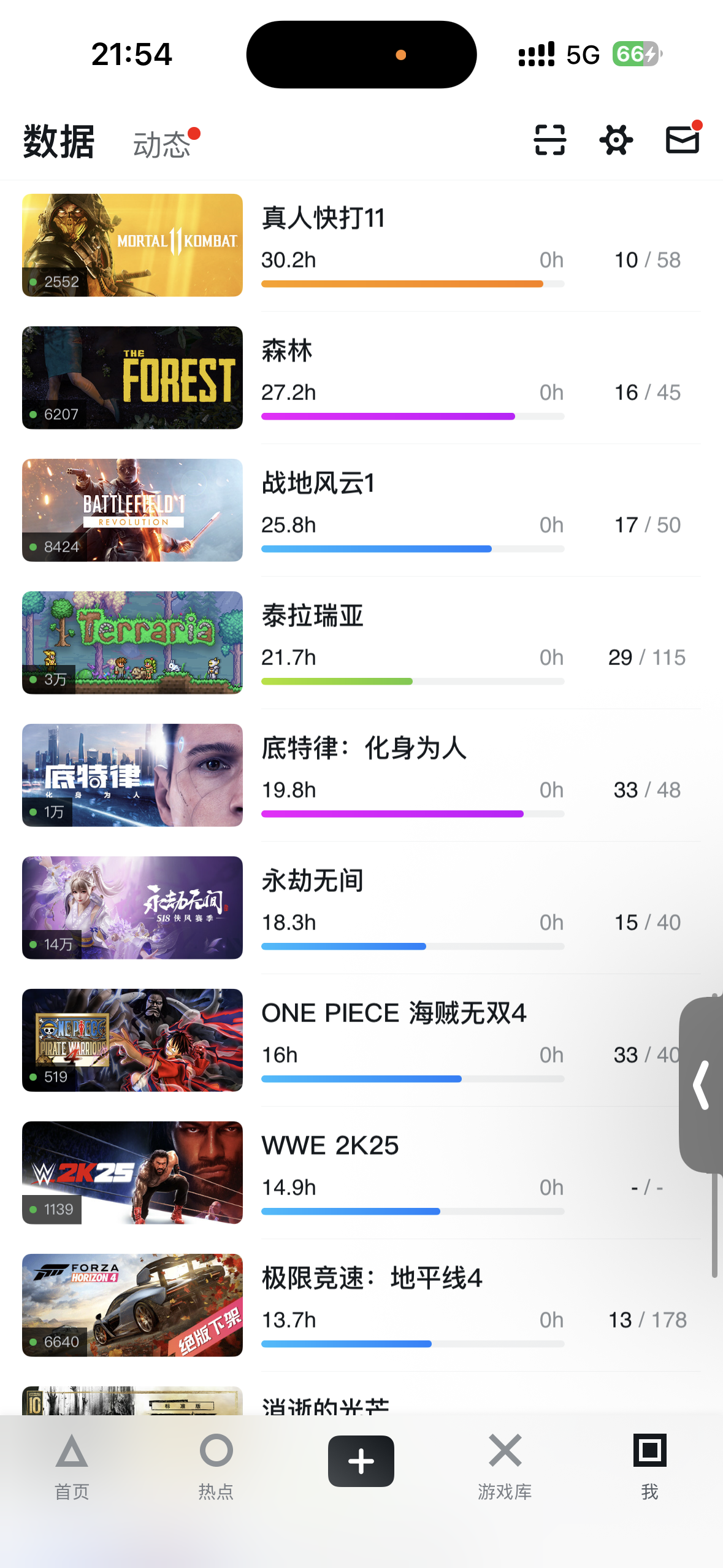Open the scan icon in the header

549,140
